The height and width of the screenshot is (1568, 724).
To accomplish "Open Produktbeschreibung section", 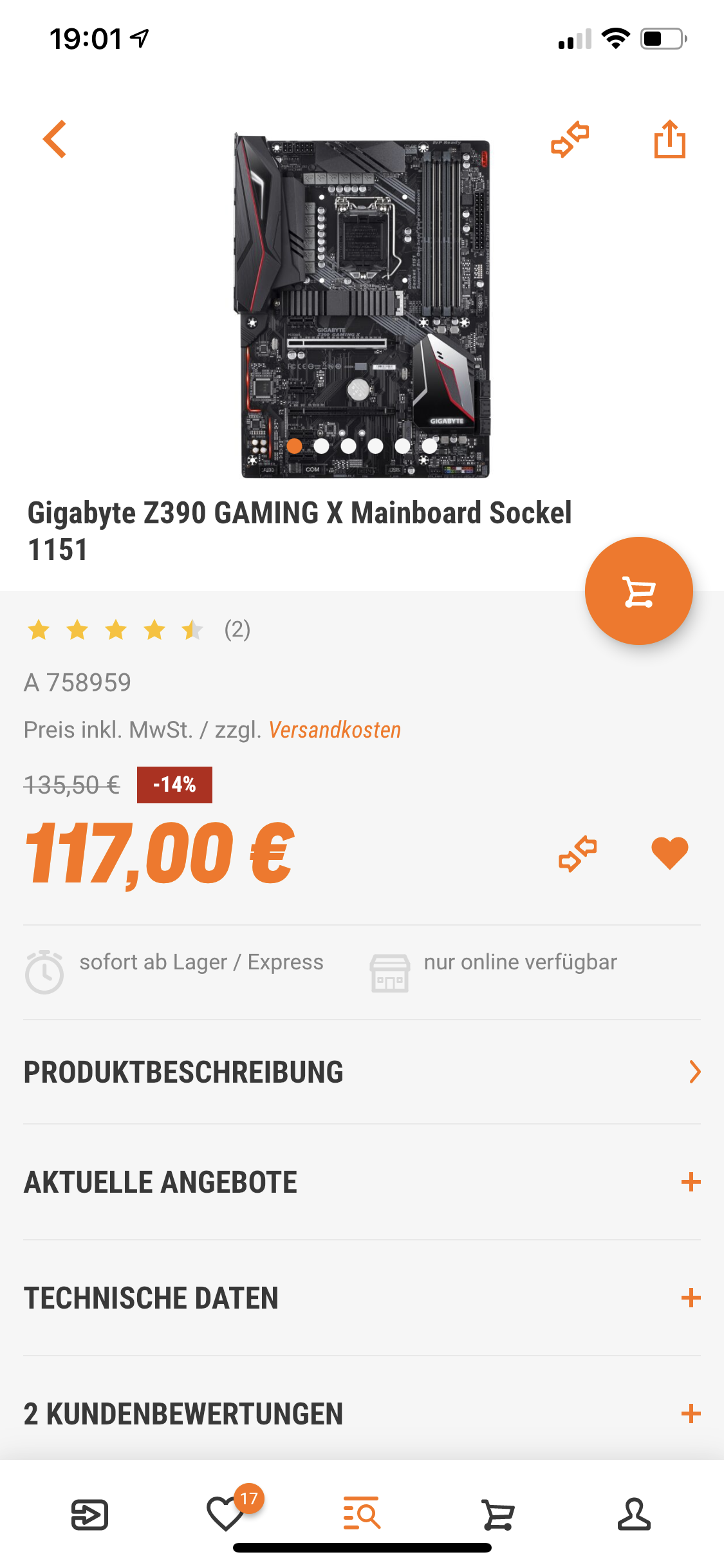I will pos(362,1072).
